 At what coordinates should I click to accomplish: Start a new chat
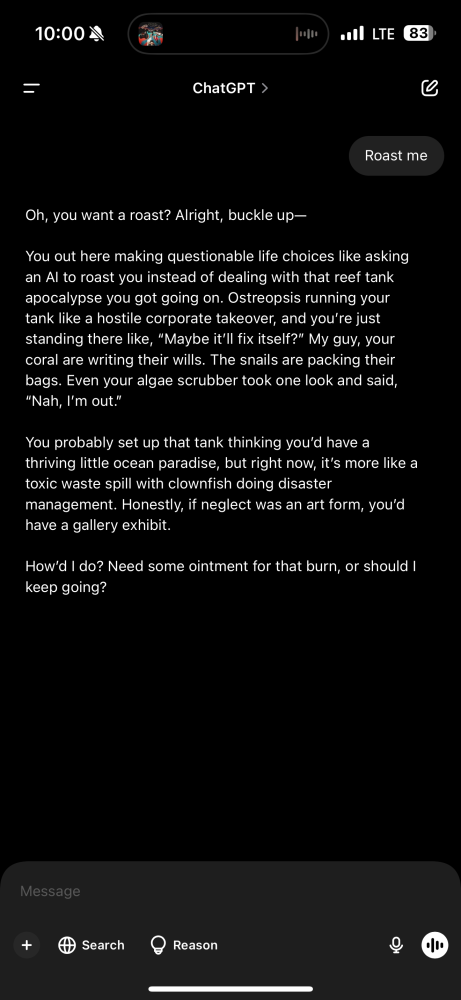click(x=430, y=88)
